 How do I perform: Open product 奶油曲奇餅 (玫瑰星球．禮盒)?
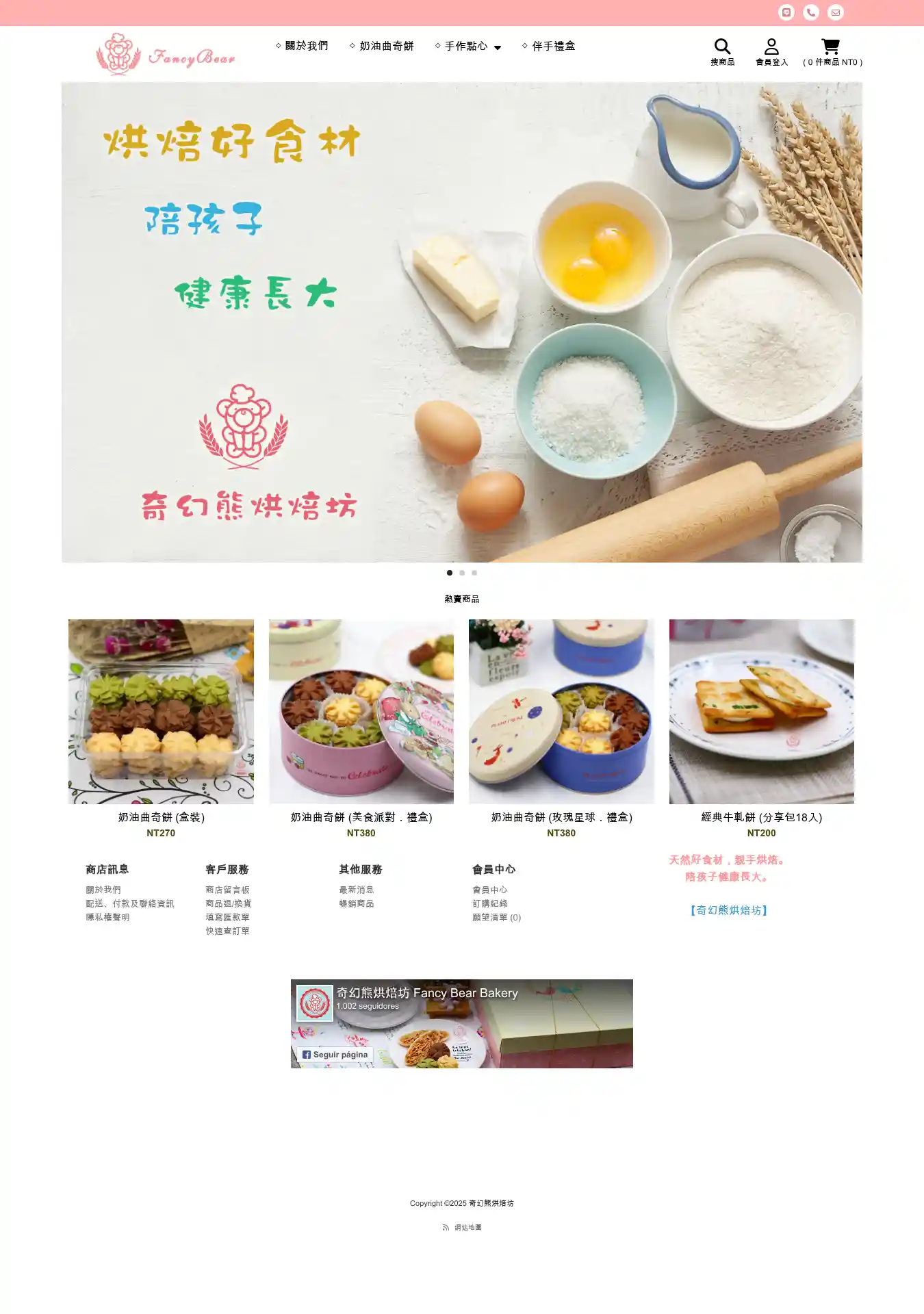[x=561, y=817]
